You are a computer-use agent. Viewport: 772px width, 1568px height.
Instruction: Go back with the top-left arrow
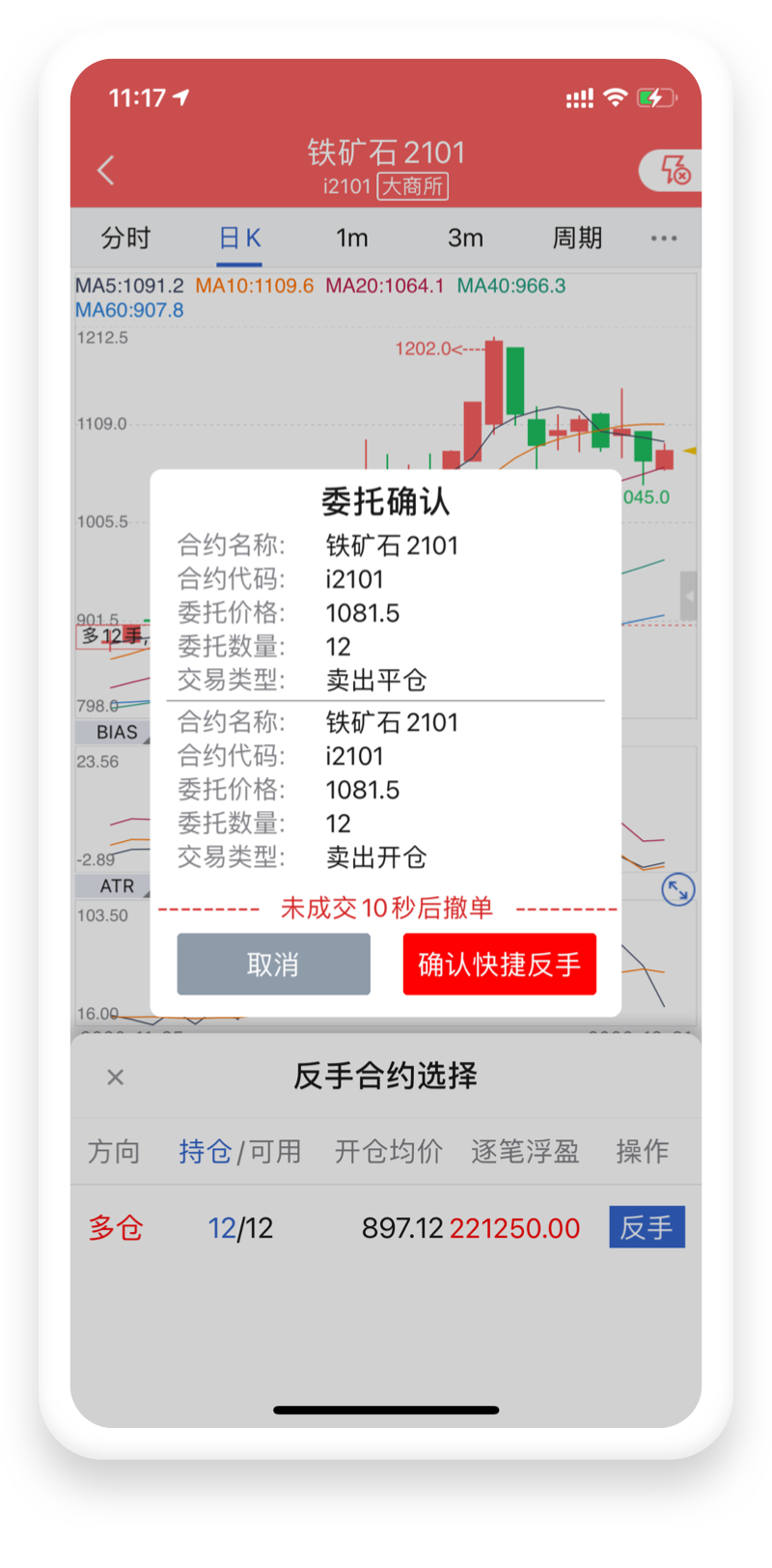pyautogui.click(x=106, y=170)
